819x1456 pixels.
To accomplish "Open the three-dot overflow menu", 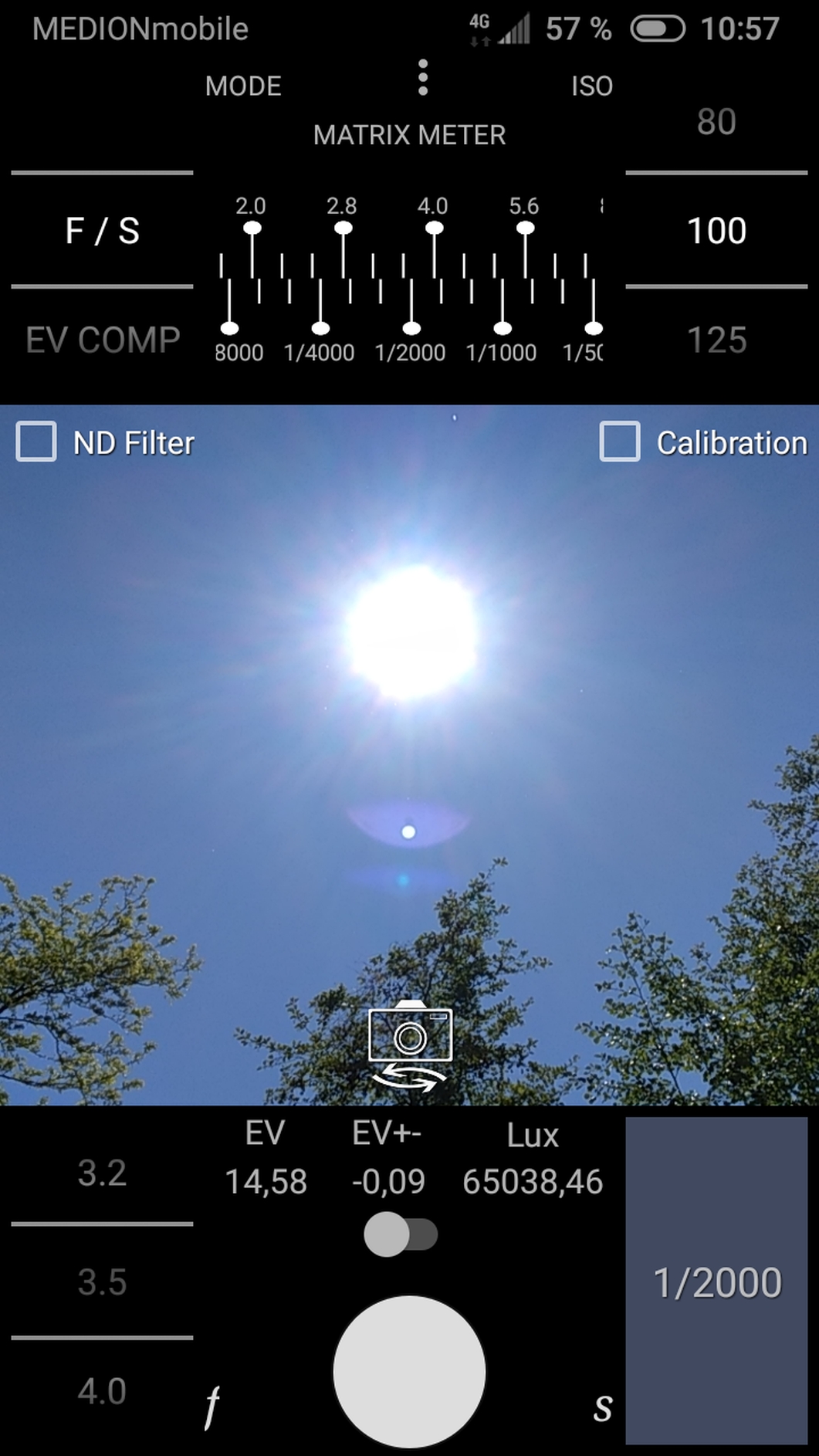I will (x=422, y=77).
